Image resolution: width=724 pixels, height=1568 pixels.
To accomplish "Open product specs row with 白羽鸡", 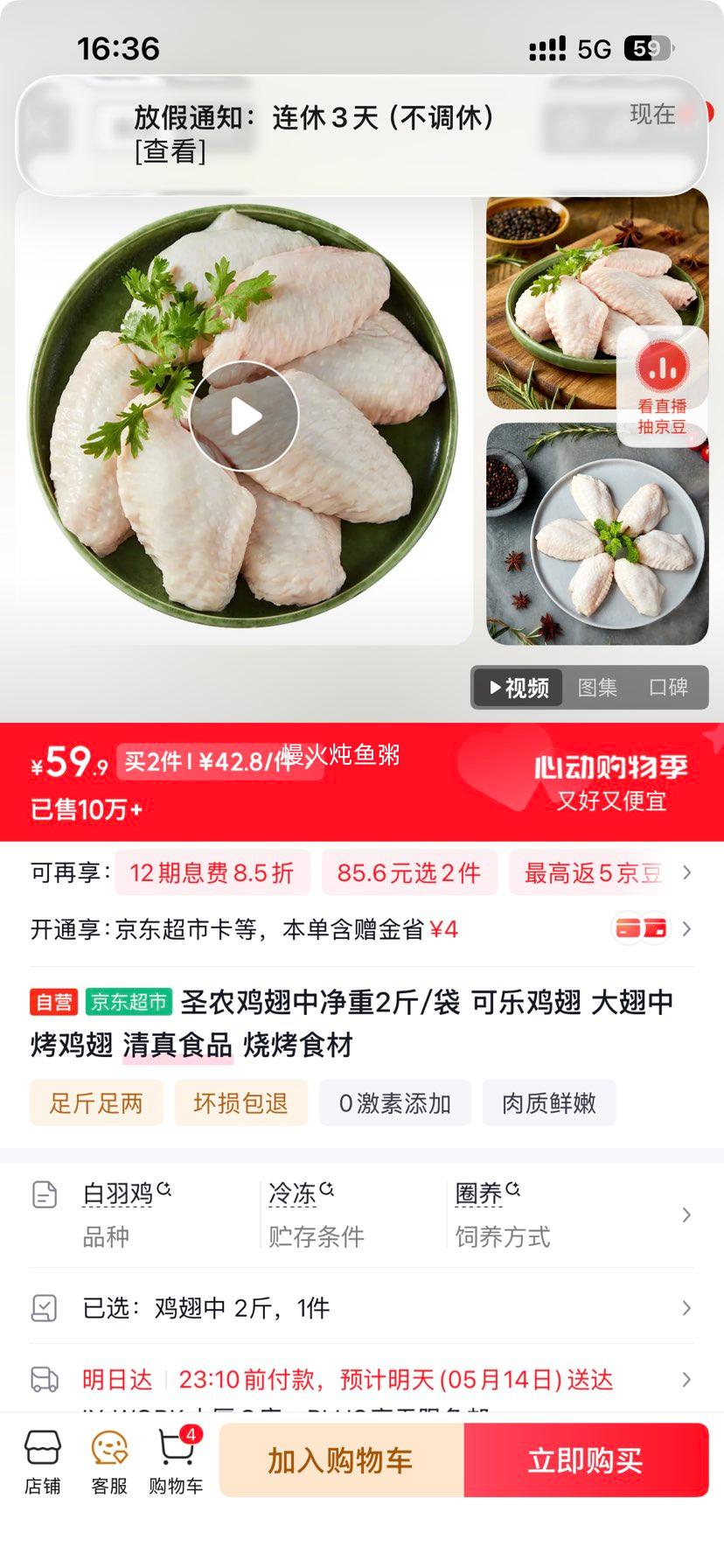I will pyautogui.click(x=362, y=1214).
